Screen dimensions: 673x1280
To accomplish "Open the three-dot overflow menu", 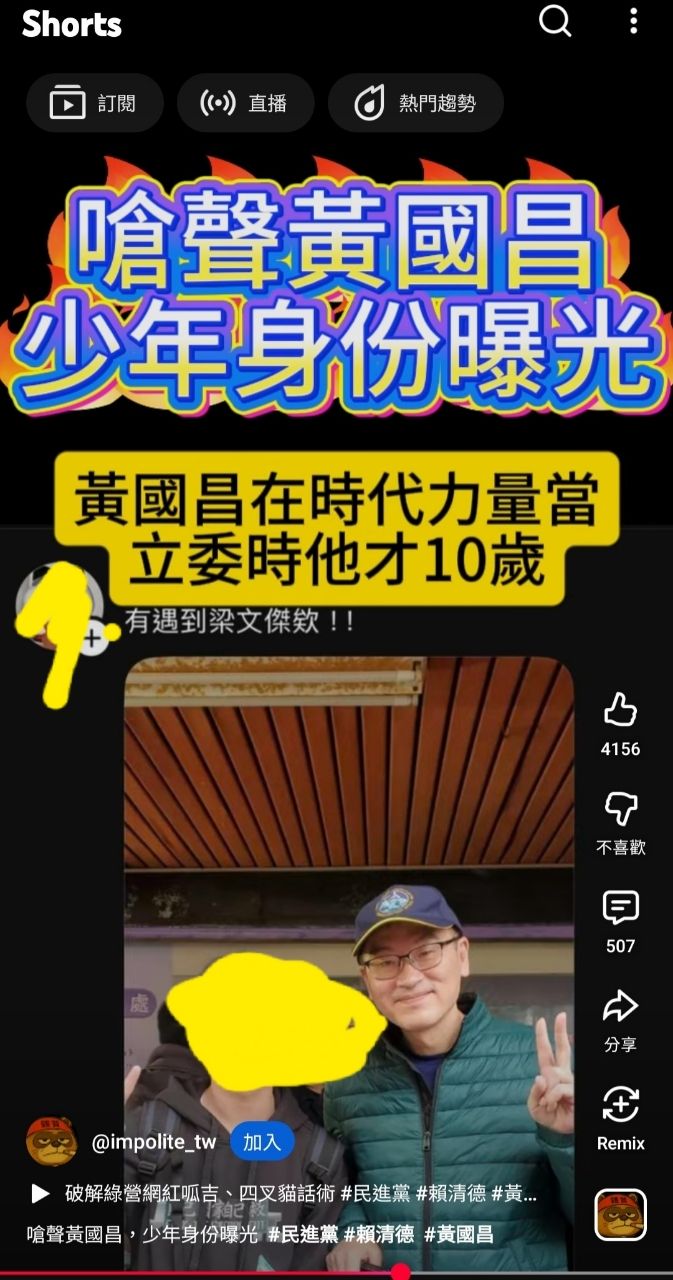I will click(634, 21).
